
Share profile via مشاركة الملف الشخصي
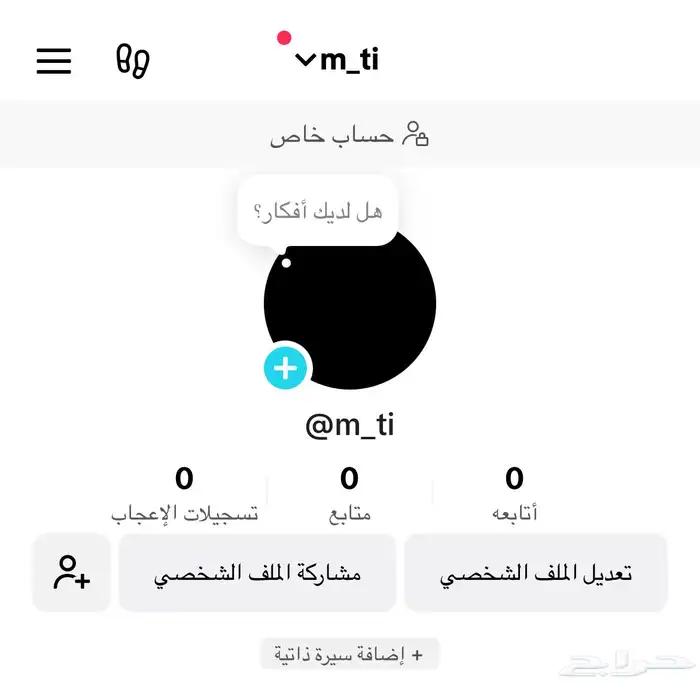pyautogui.click(x=257, y=574)
